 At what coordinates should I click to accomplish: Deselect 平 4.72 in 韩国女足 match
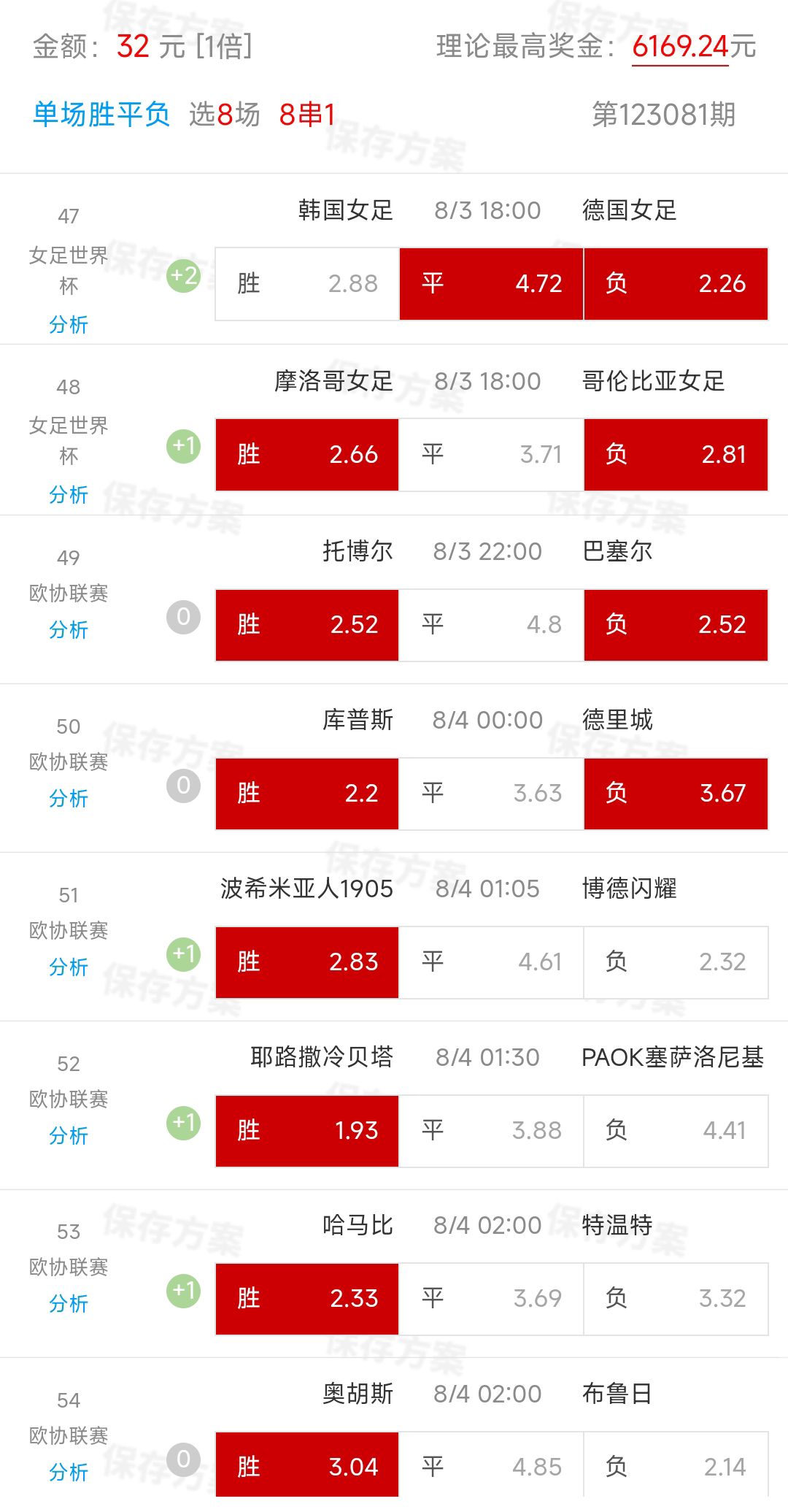tap(491, 283)
